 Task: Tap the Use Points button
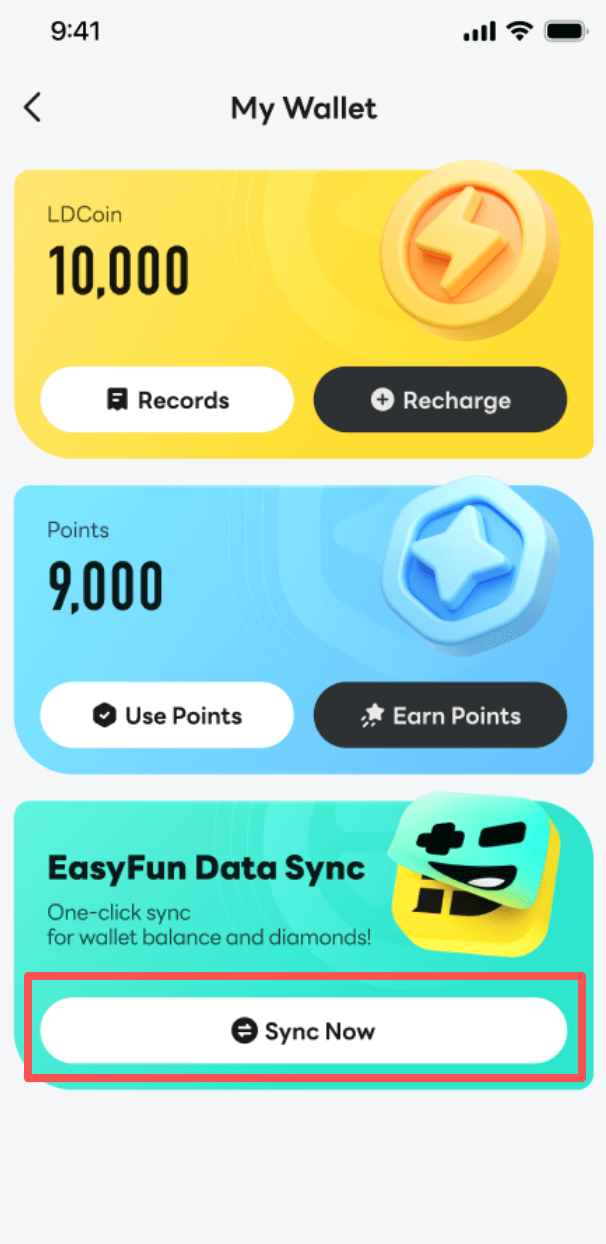(x=167, y=716)
